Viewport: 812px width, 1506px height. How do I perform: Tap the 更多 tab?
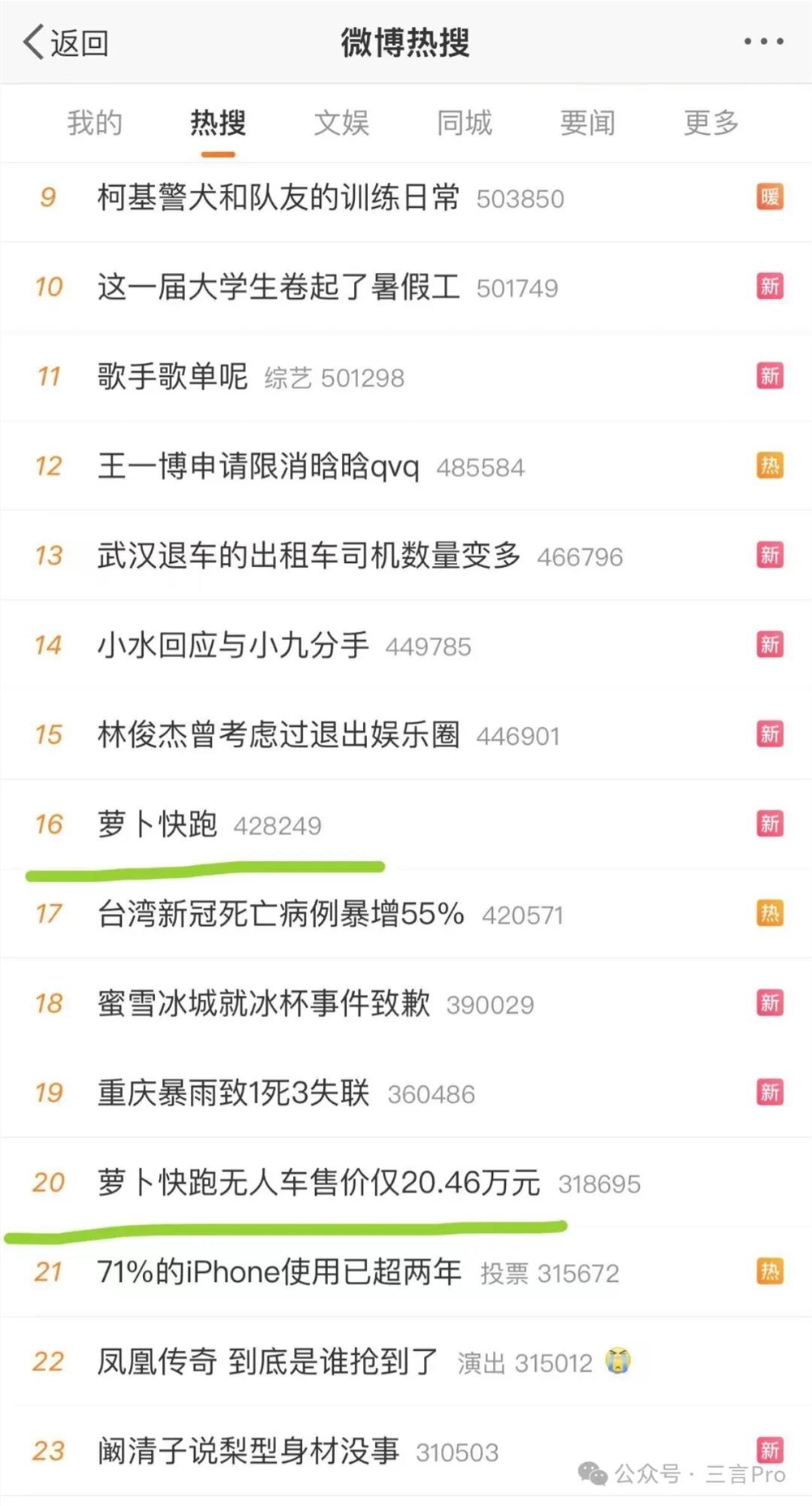click(x=710, y=123)
